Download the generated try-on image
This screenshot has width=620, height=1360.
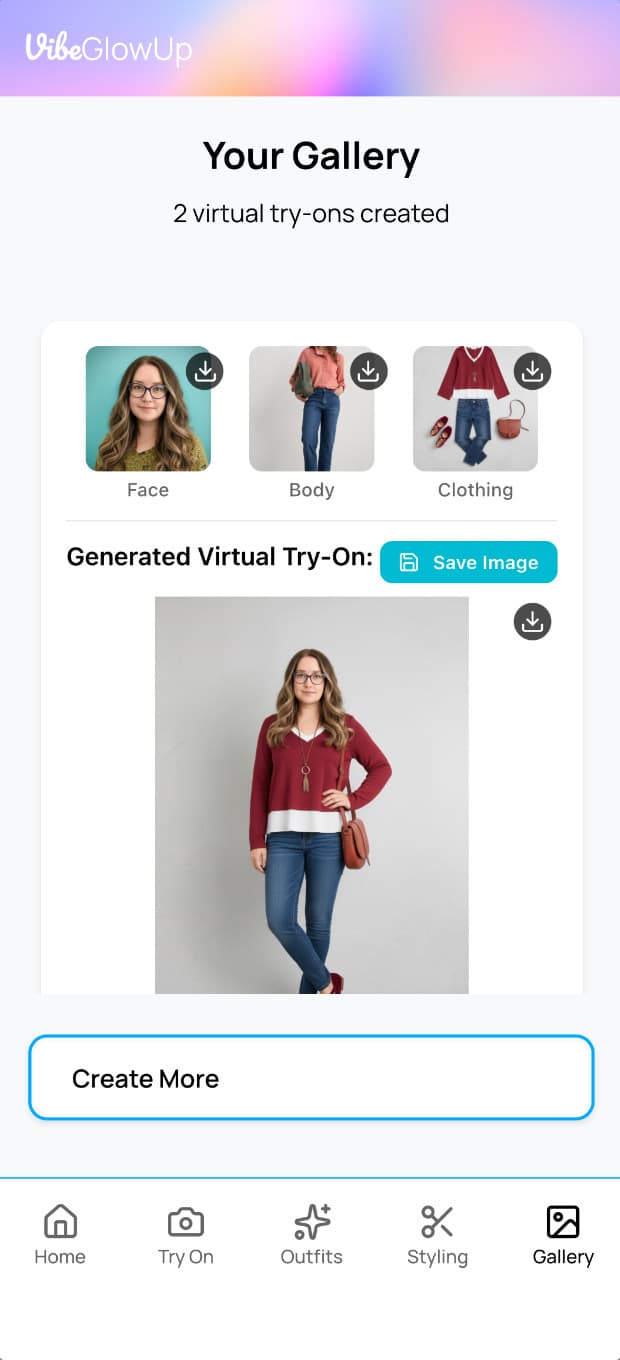[532, 621]
